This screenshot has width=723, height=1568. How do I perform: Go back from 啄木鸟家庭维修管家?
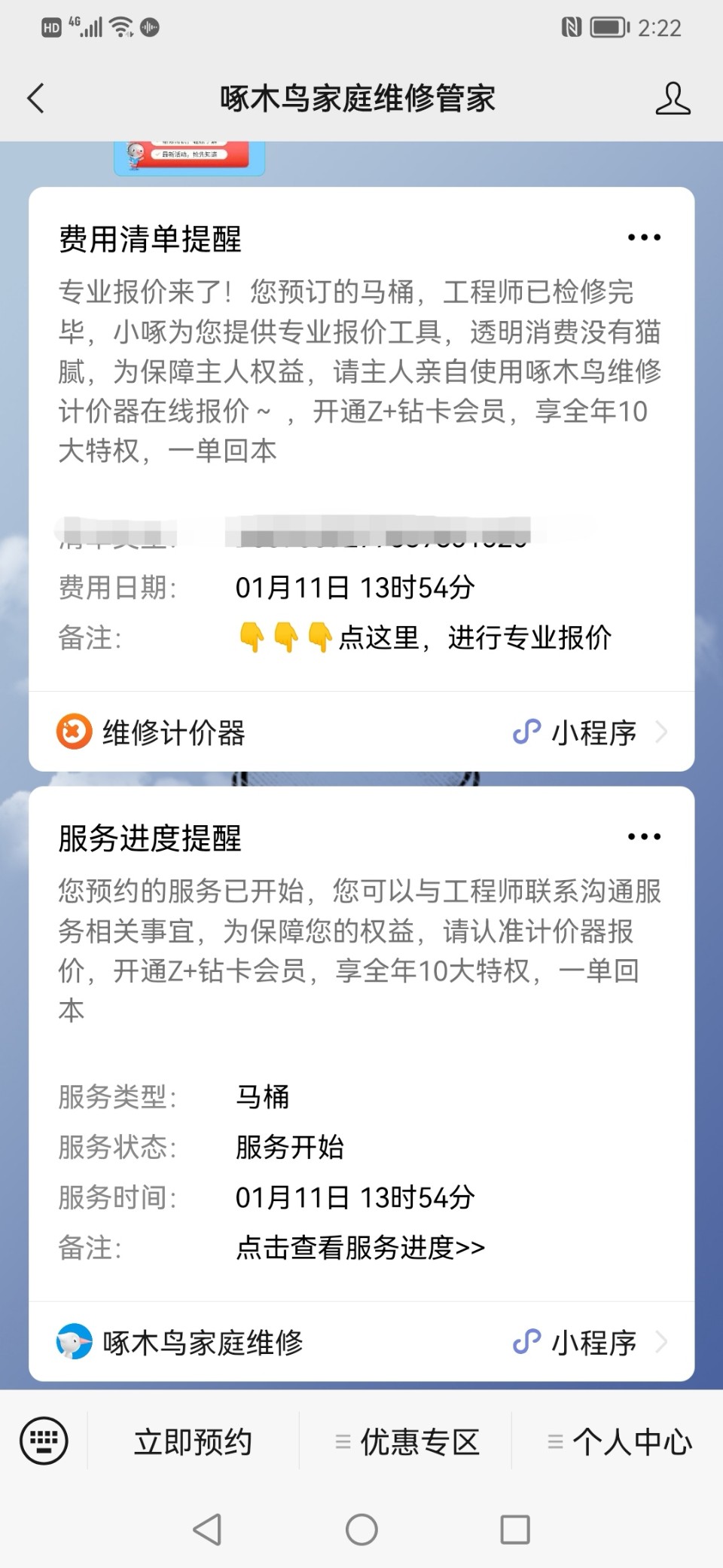[x=35, y=99]
